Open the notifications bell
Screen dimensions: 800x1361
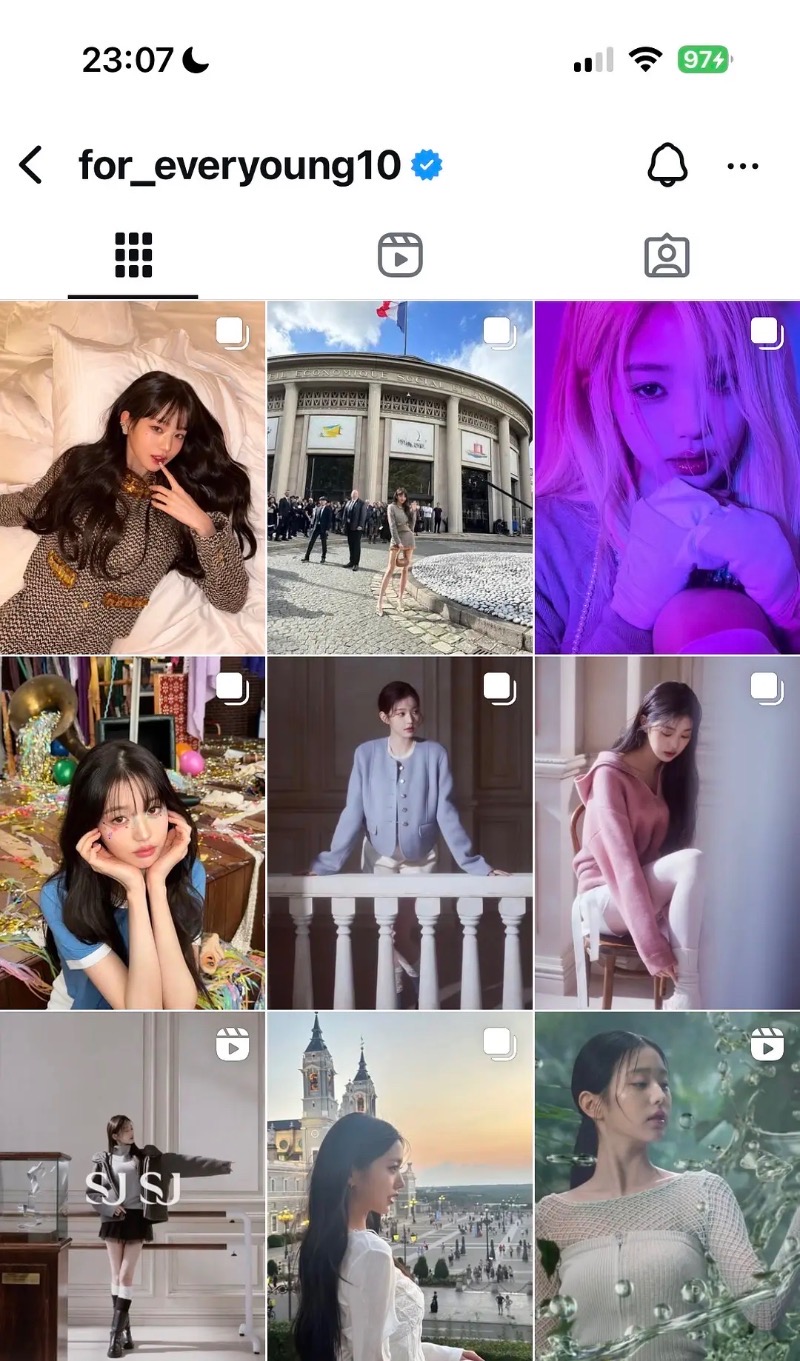[667, 166]
